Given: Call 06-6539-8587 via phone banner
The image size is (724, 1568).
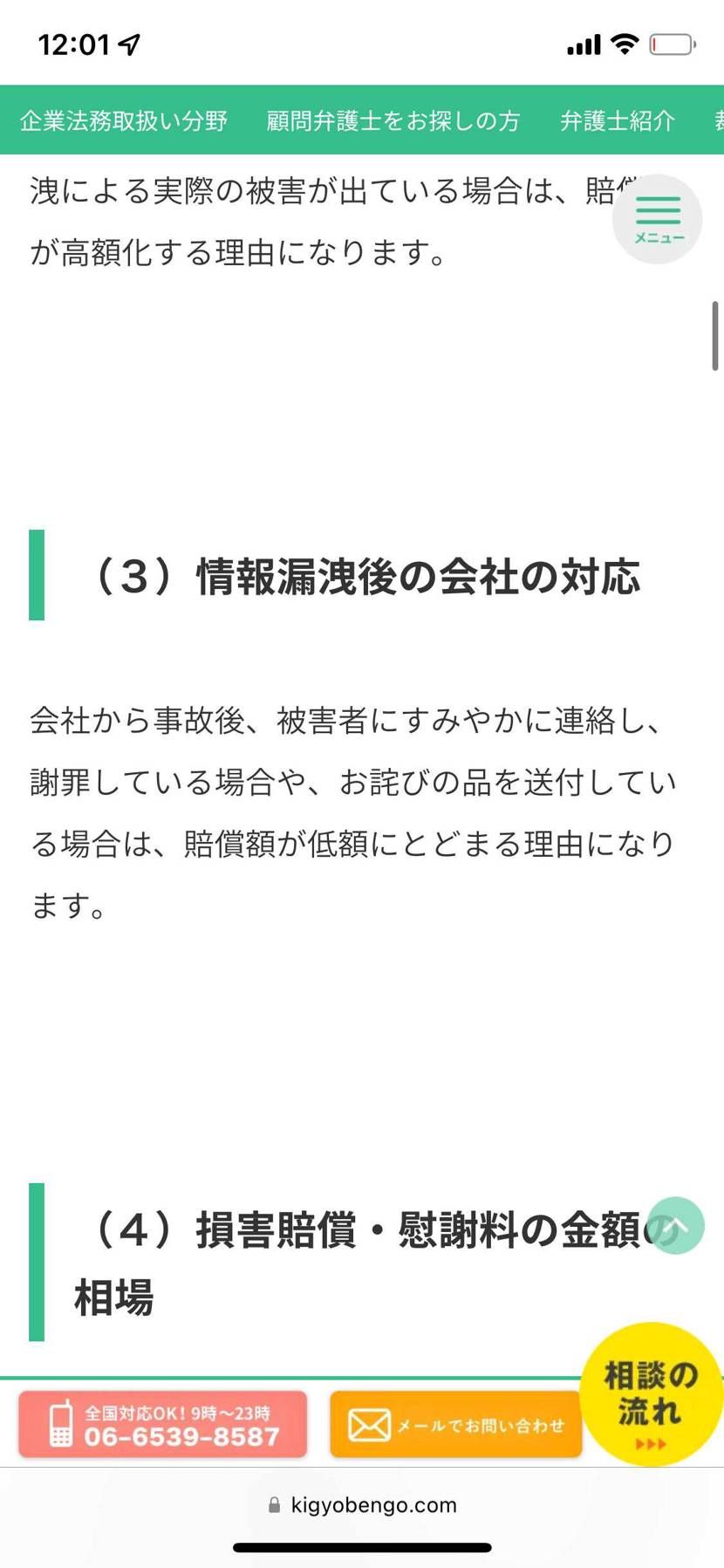Looking at the screenshot, I should point(163,1425).
